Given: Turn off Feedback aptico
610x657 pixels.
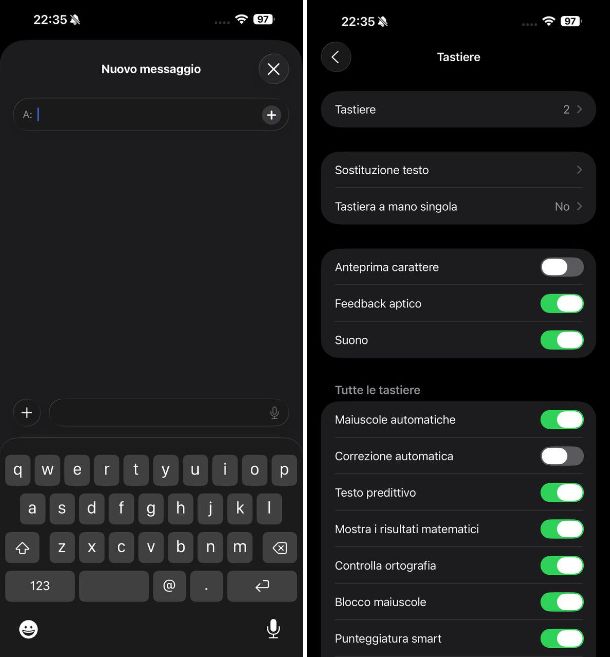Looking at the screenshot, I should 561,304.
